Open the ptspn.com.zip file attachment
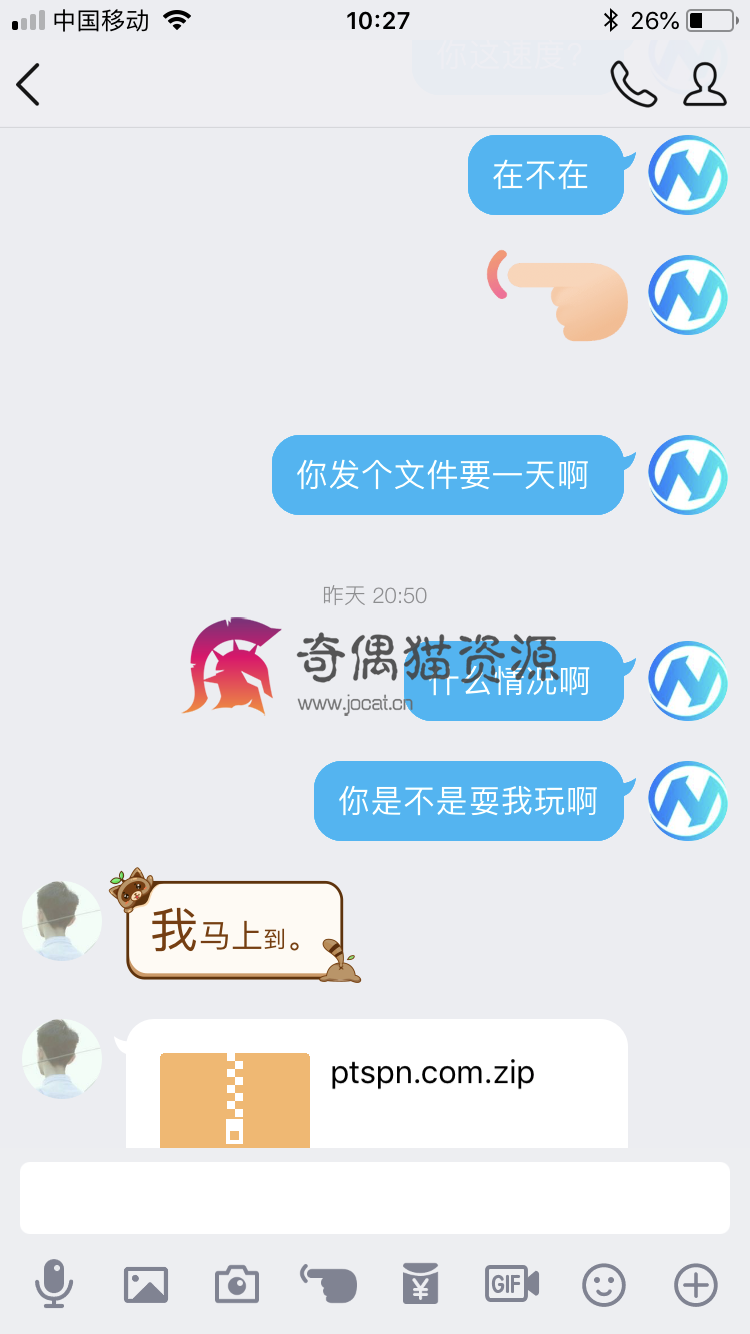The width and height of the screenshot is (750, 1334). point(377,1084)
